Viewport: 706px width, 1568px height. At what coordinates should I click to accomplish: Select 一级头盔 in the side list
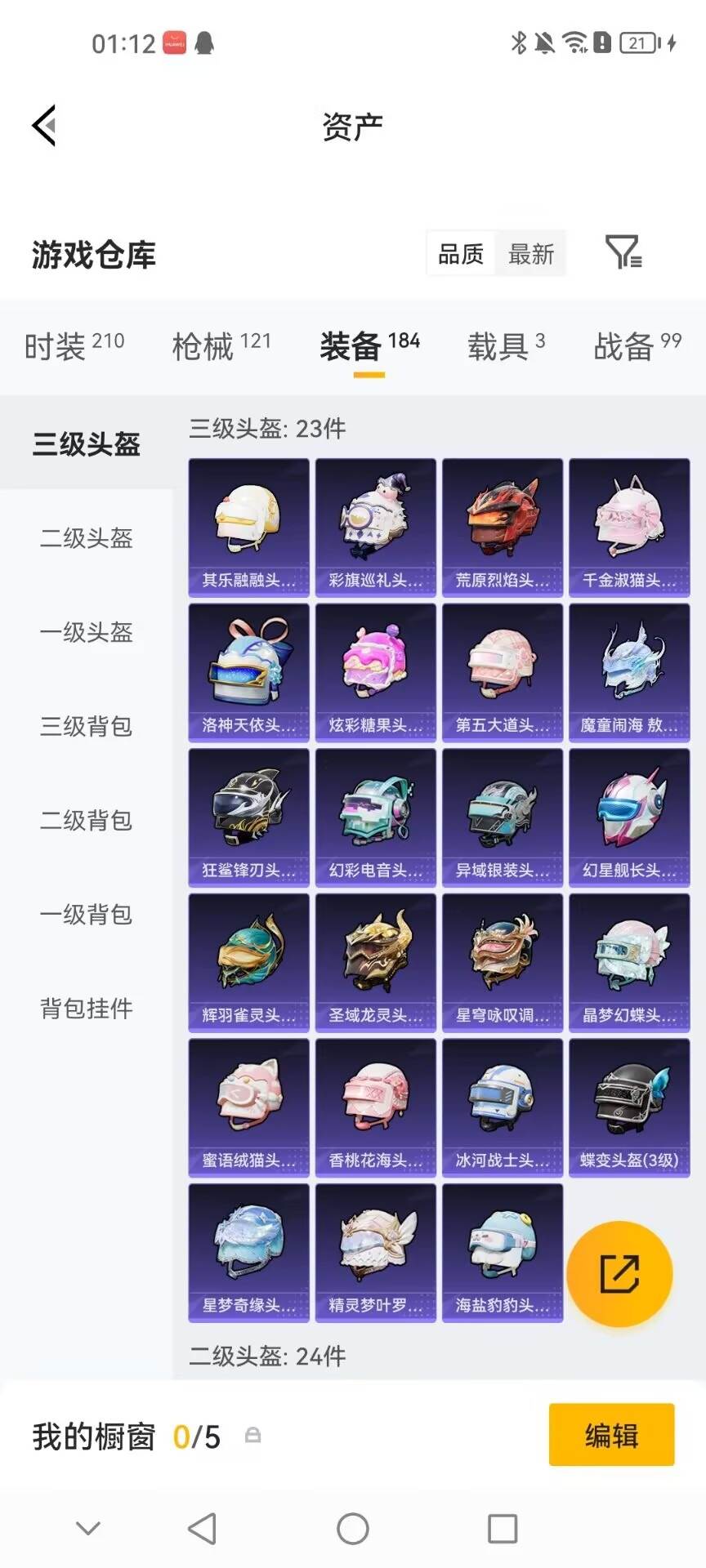click(x=87, y=632)
